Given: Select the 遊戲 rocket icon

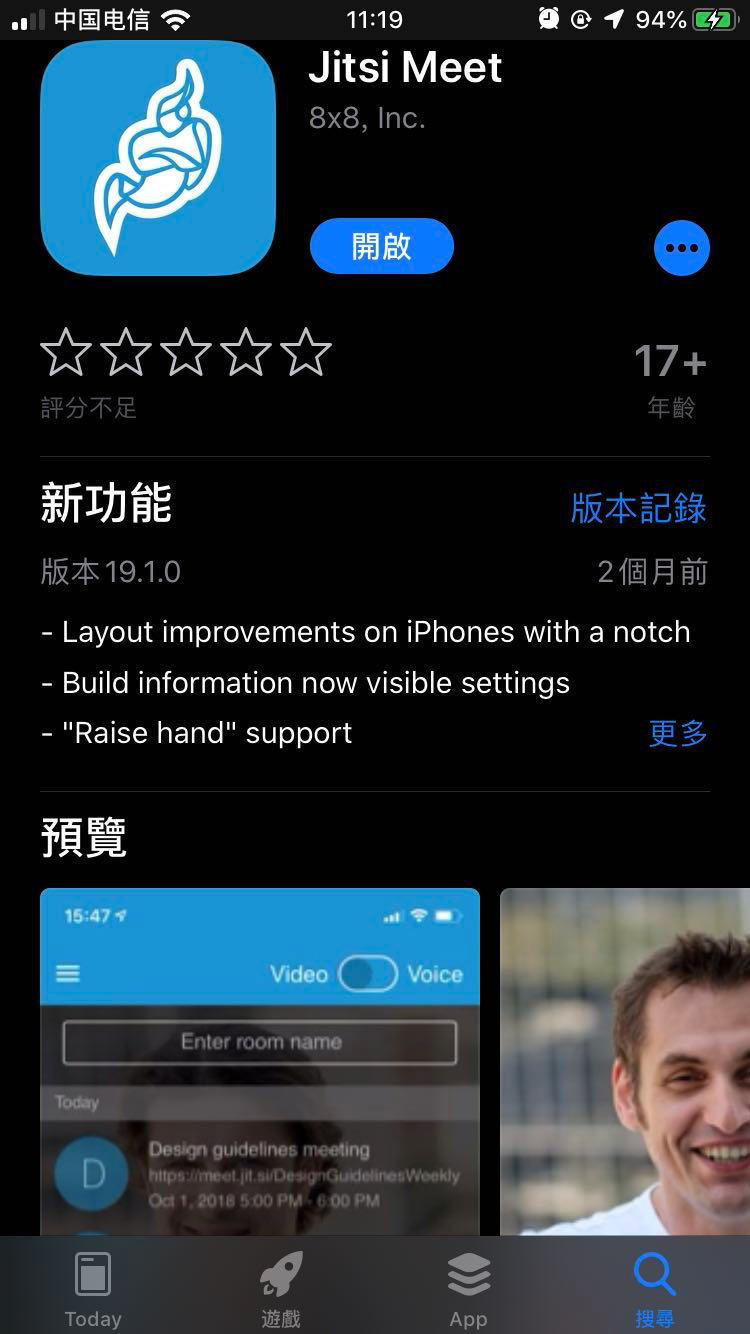Looking at the screenshot, I should [x=280, y=1275].
